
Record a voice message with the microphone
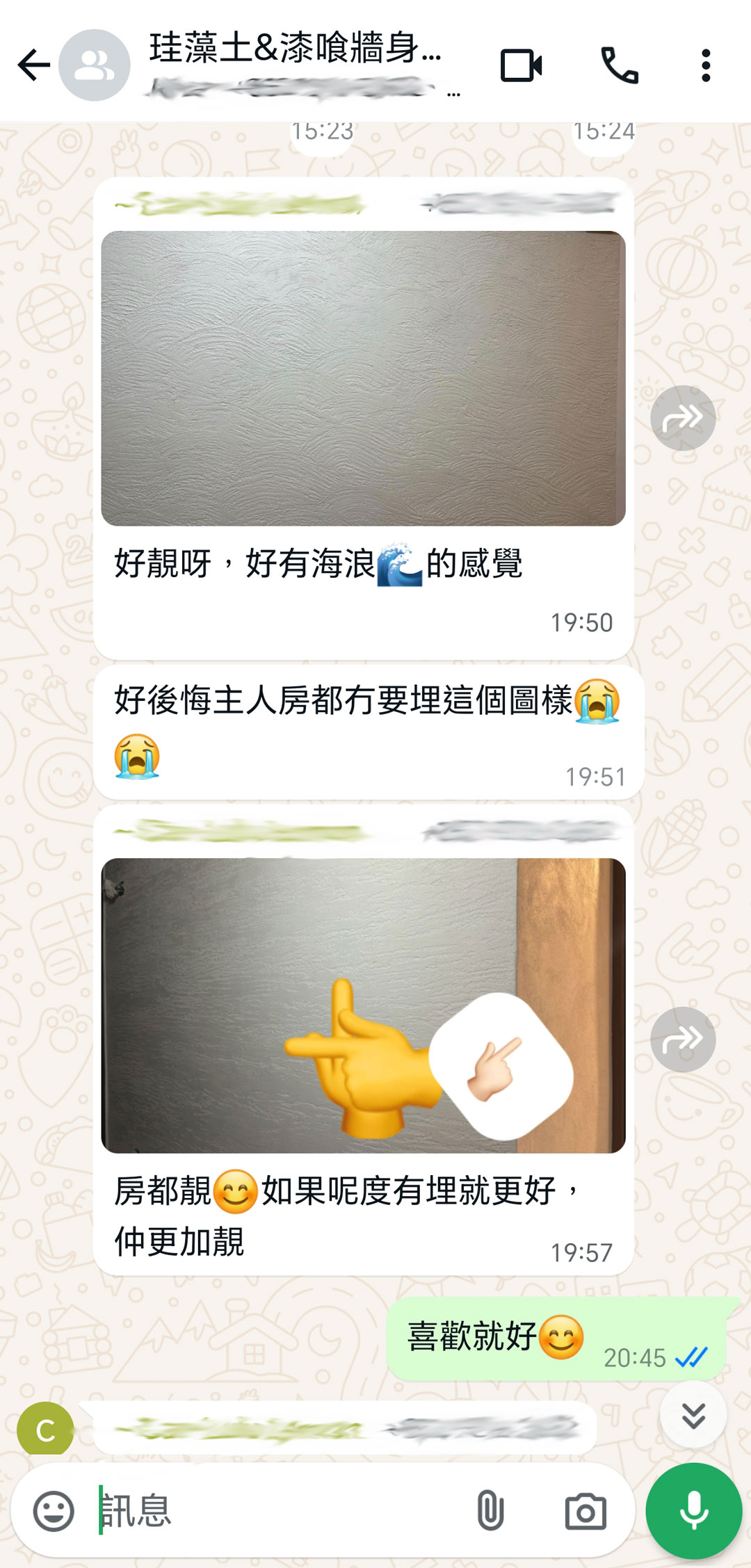tap(694, 1511)
